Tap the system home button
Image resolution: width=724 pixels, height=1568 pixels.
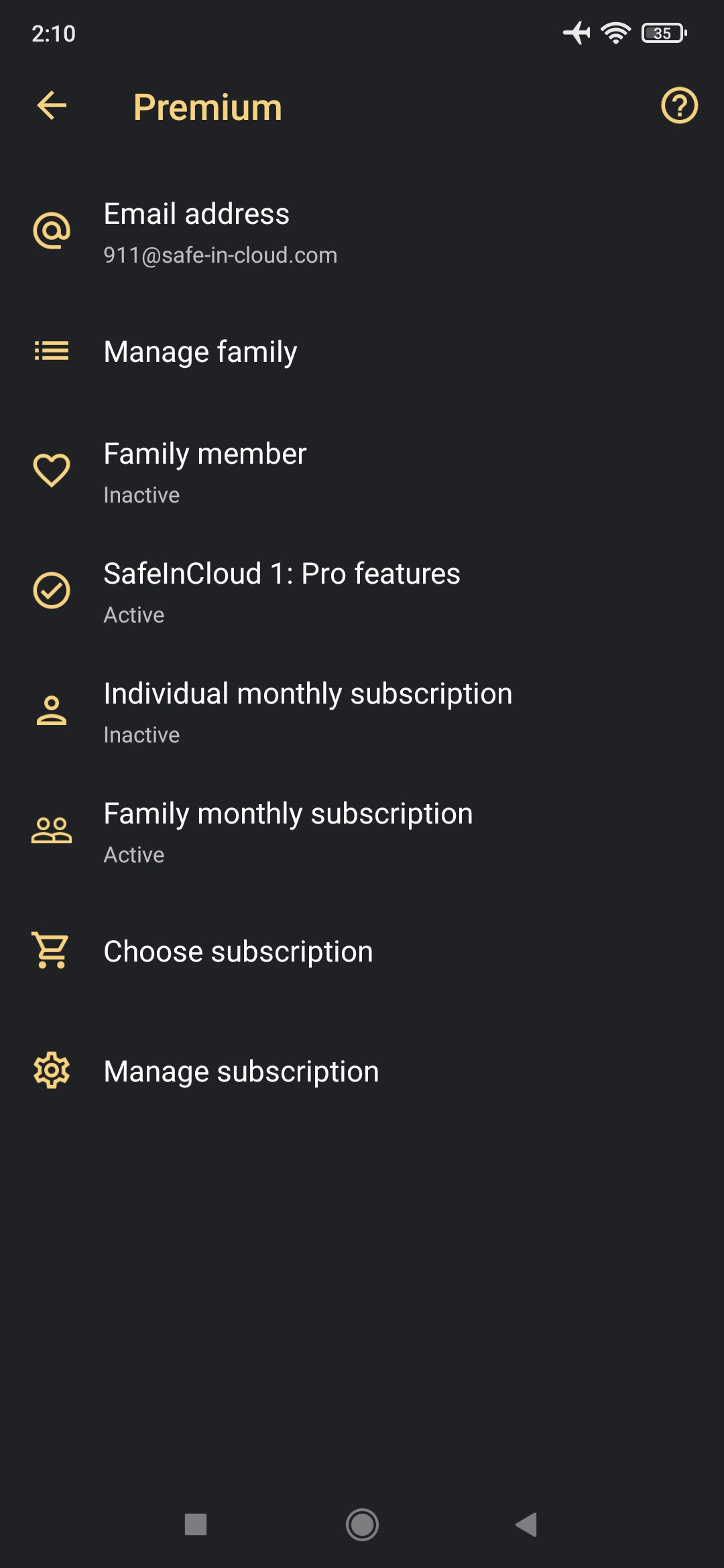362,1524
